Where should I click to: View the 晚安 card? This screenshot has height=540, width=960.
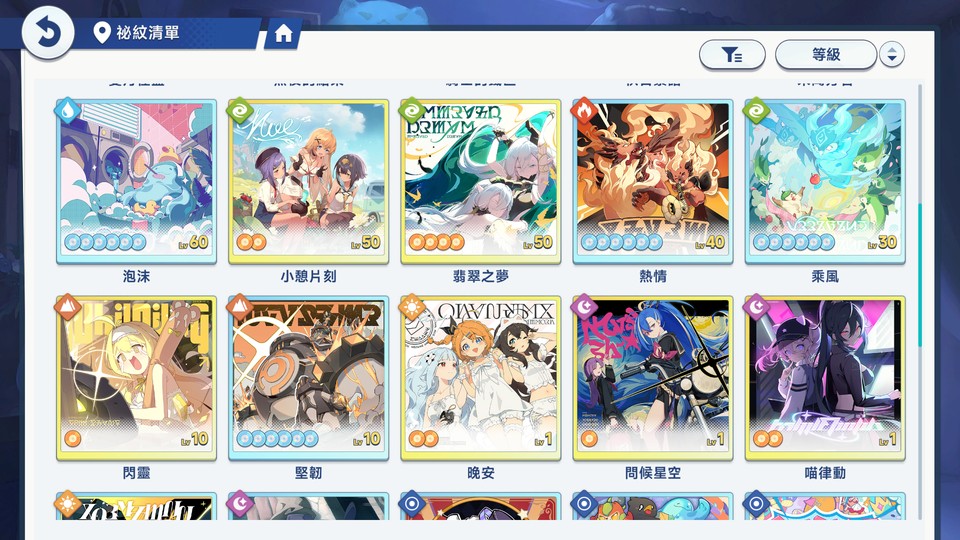[x=481, y=377]
